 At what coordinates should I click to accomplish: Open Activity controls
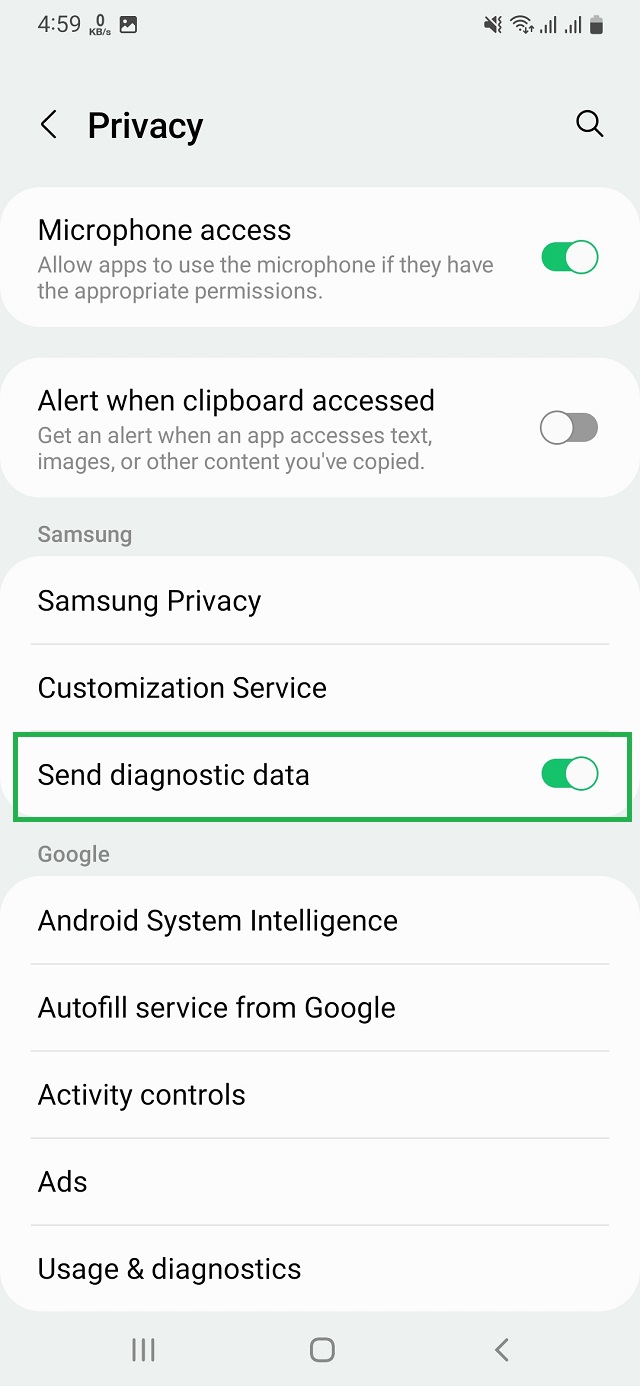(320, 1095)
